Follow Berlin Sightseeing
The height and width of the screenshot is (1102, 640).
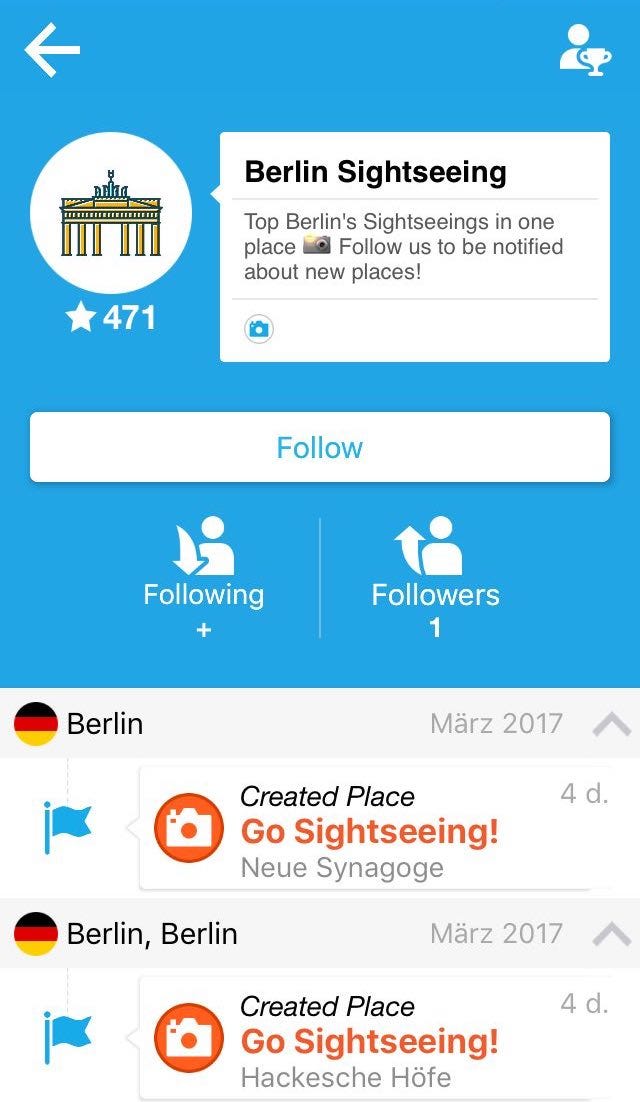click(320, 447)
